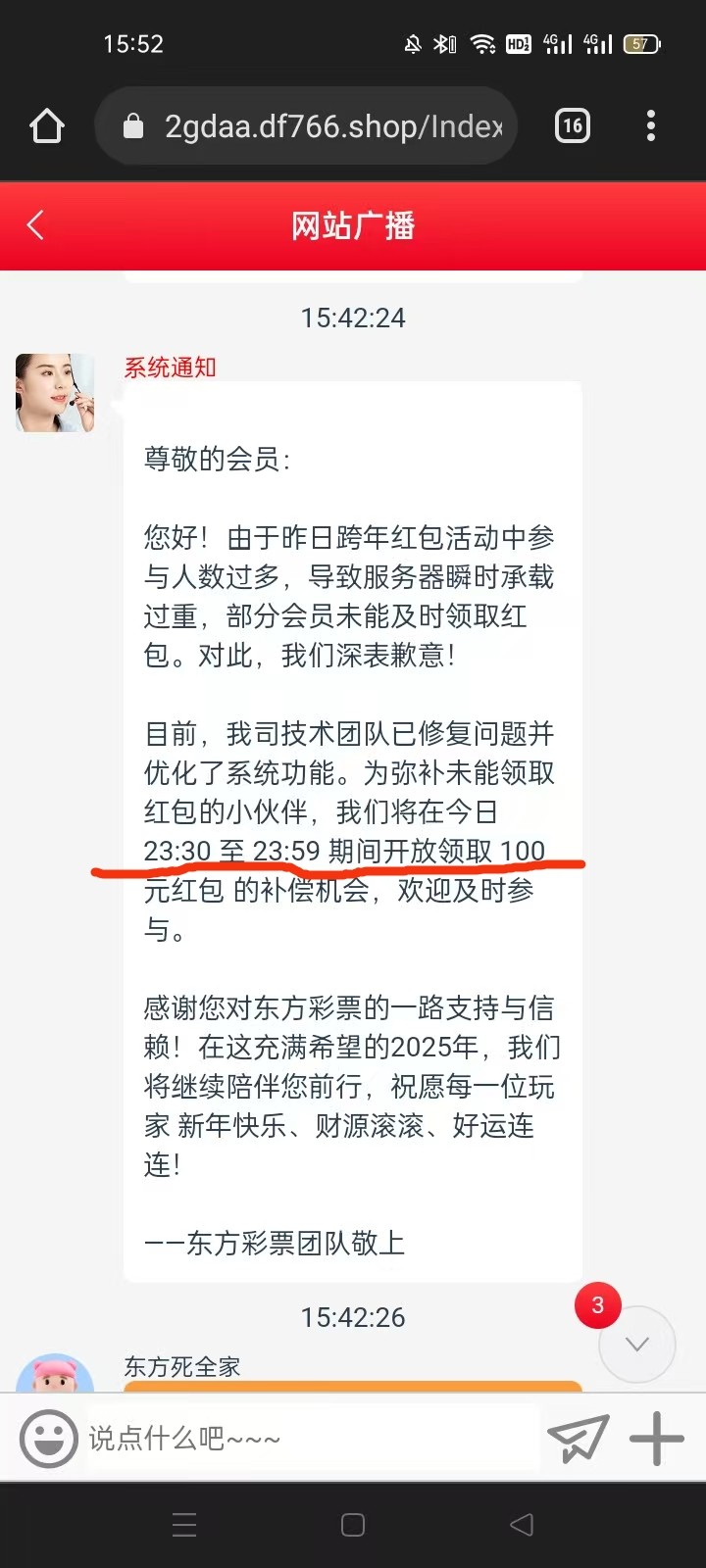Open the emoji picker

pos(48,1438)
